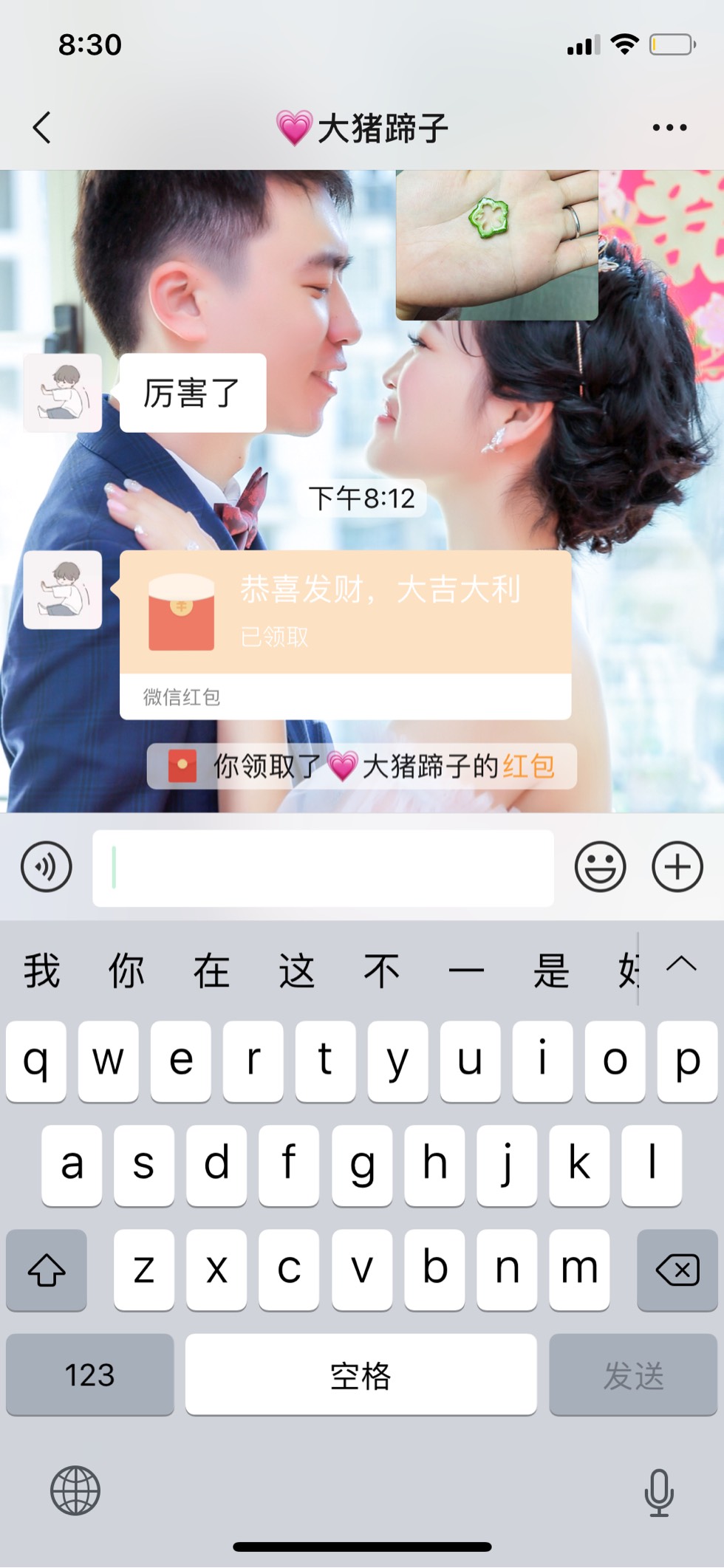
Task: Switch keyboard to the 123 numbers layout
Action: (x=89, y=1374)
